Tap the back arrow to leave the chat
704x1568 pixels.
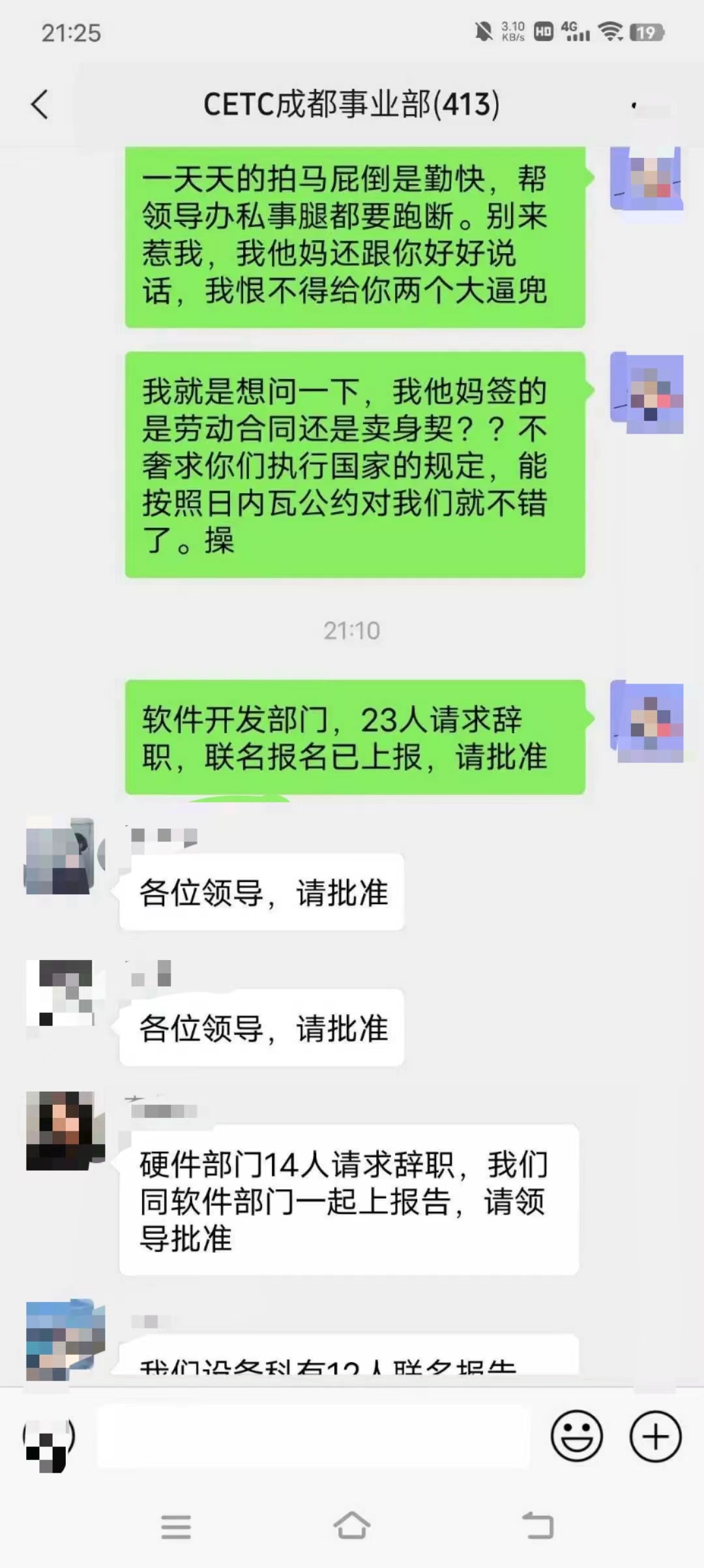pyautogui.click(x=40, y=104)
